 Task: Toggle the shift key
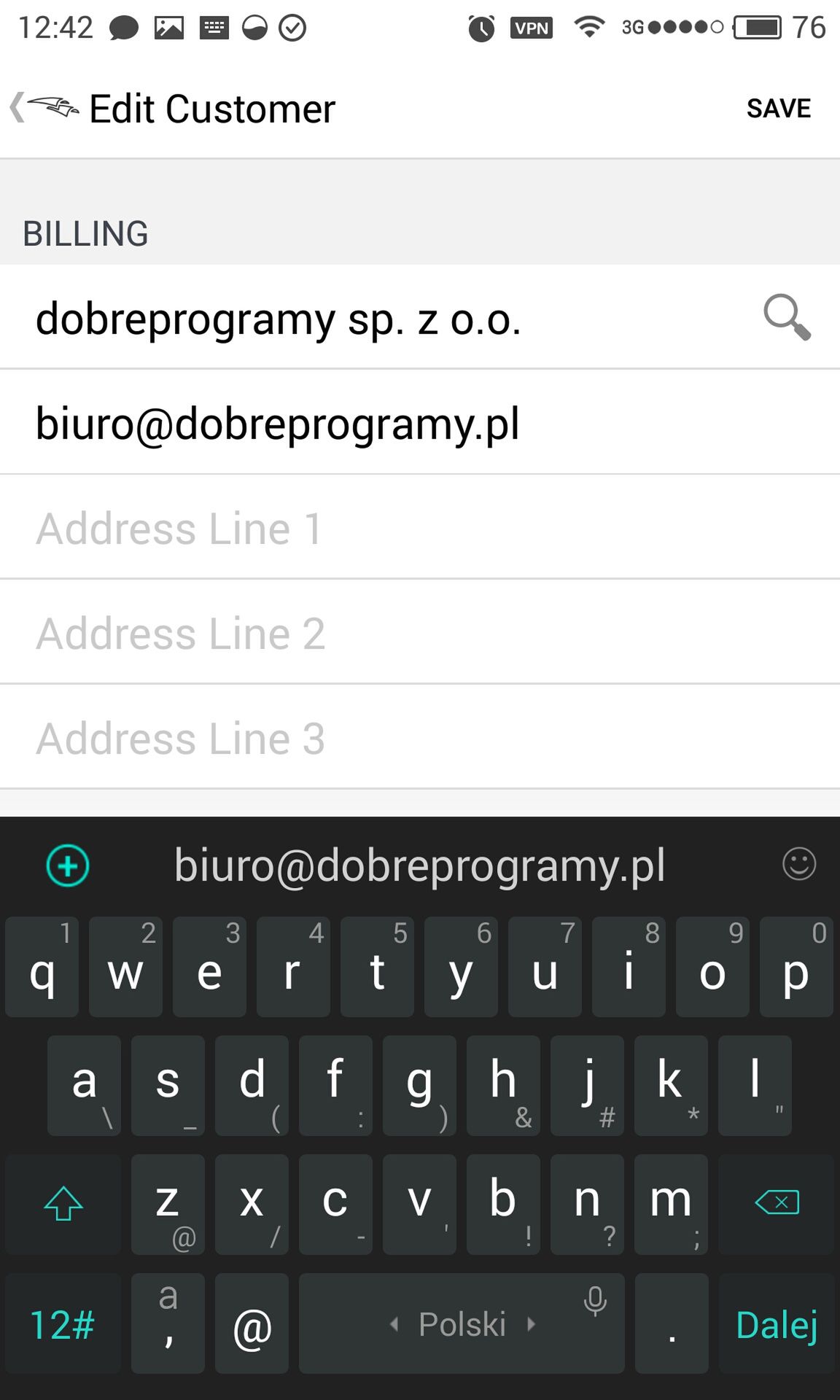coord(63,1202)
